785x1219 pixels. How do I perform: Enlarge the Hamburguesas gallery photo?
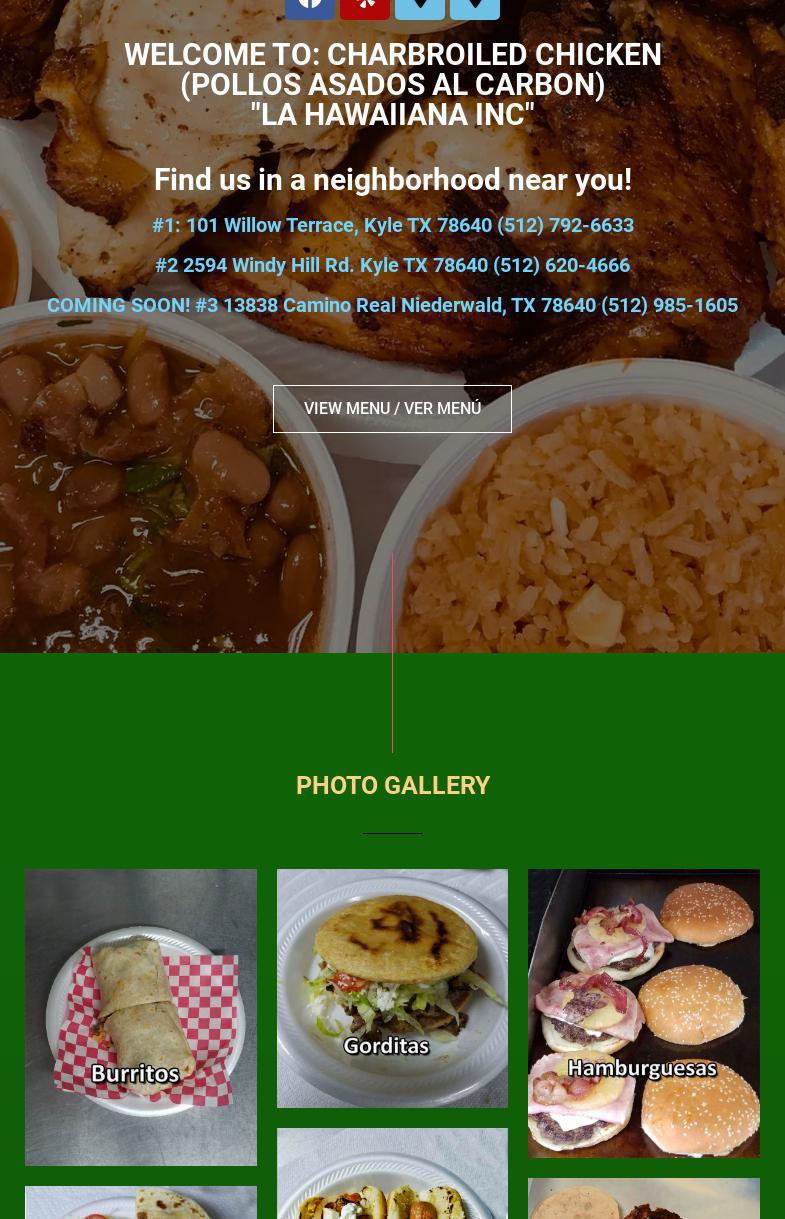click(x=643, y=1012)
